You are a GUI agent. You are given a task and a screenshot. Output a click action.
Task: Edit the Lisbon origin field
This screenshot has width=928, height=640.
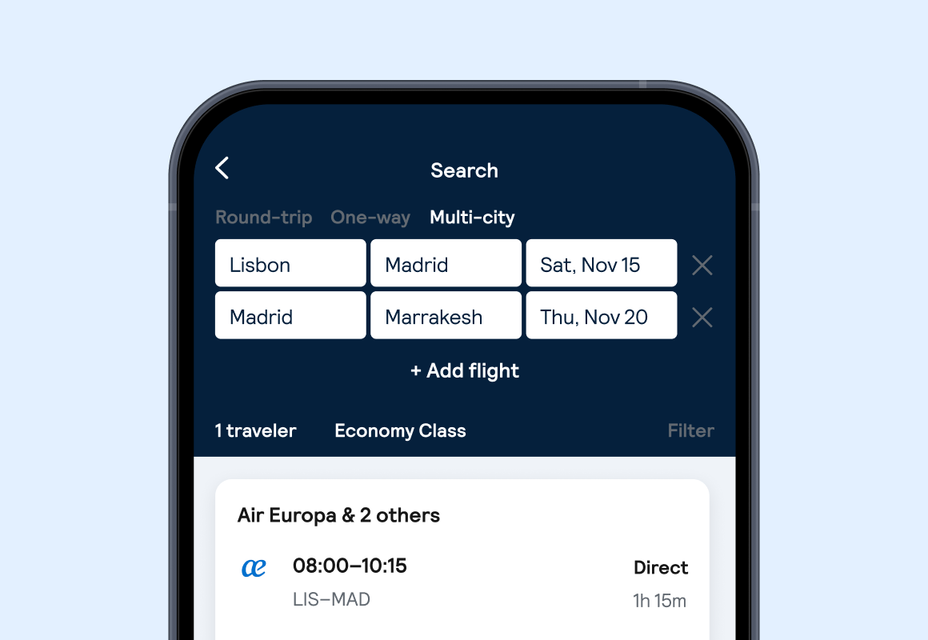tap(290, 264)
